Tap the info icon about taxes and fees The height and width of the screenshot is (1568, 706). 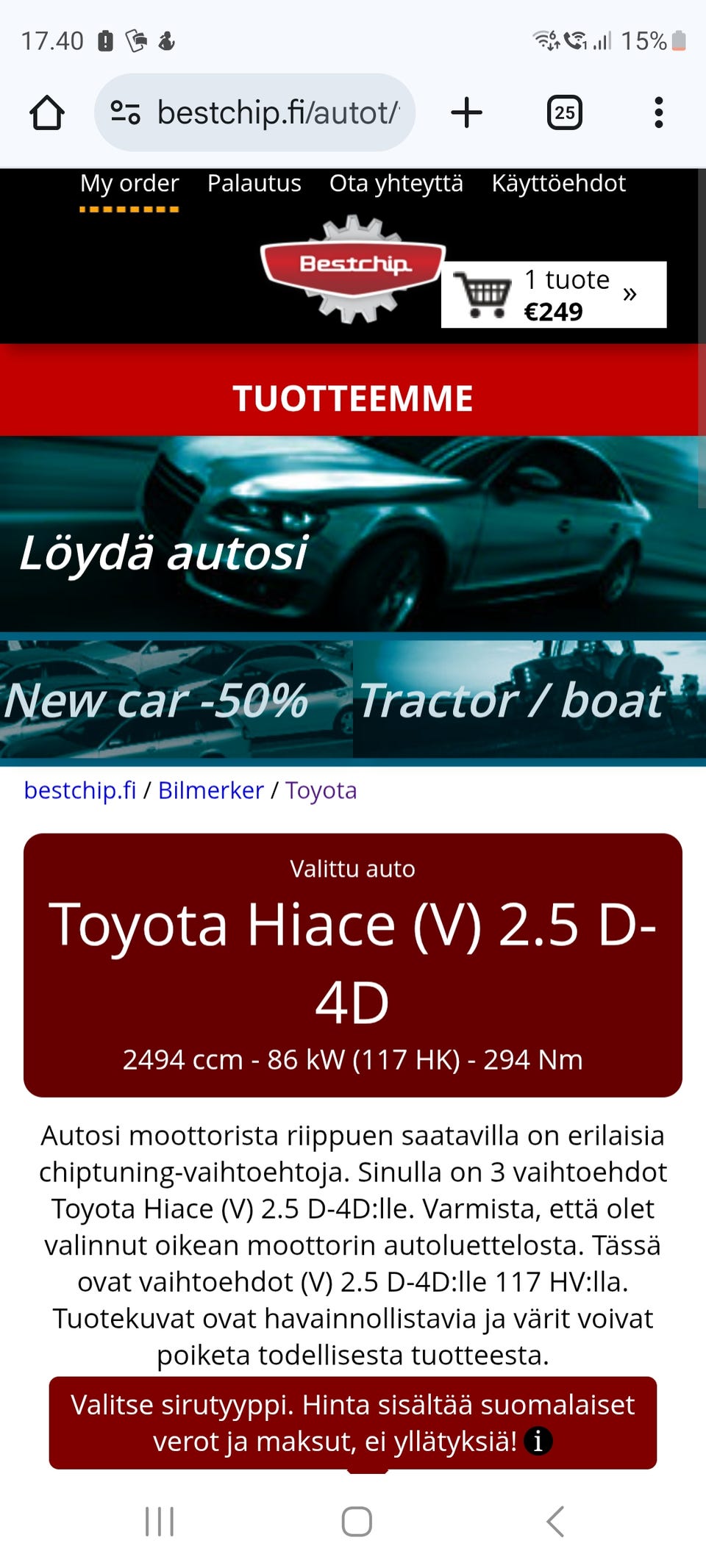(x=538, y=1442)
